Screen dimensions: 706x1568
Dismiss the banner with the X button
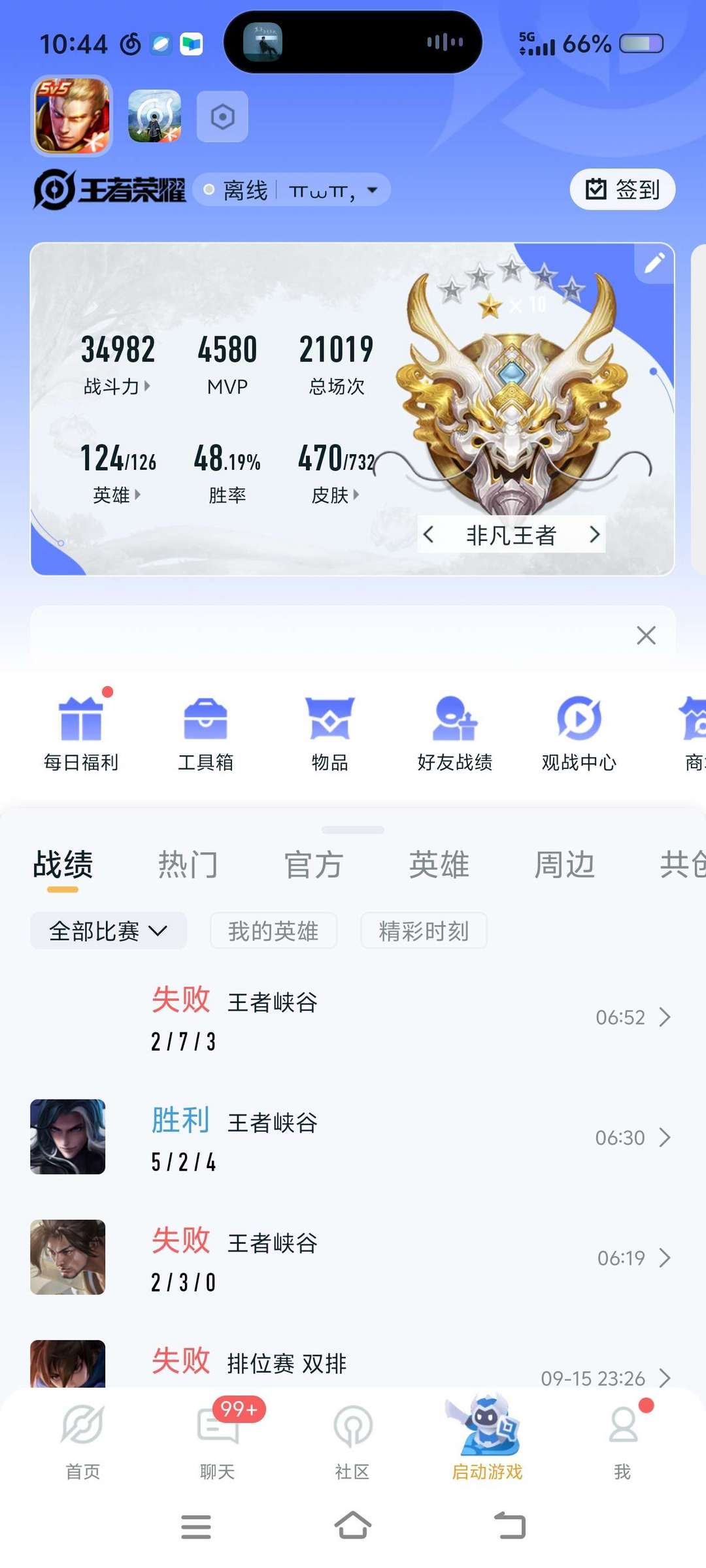tap(646, 635)
